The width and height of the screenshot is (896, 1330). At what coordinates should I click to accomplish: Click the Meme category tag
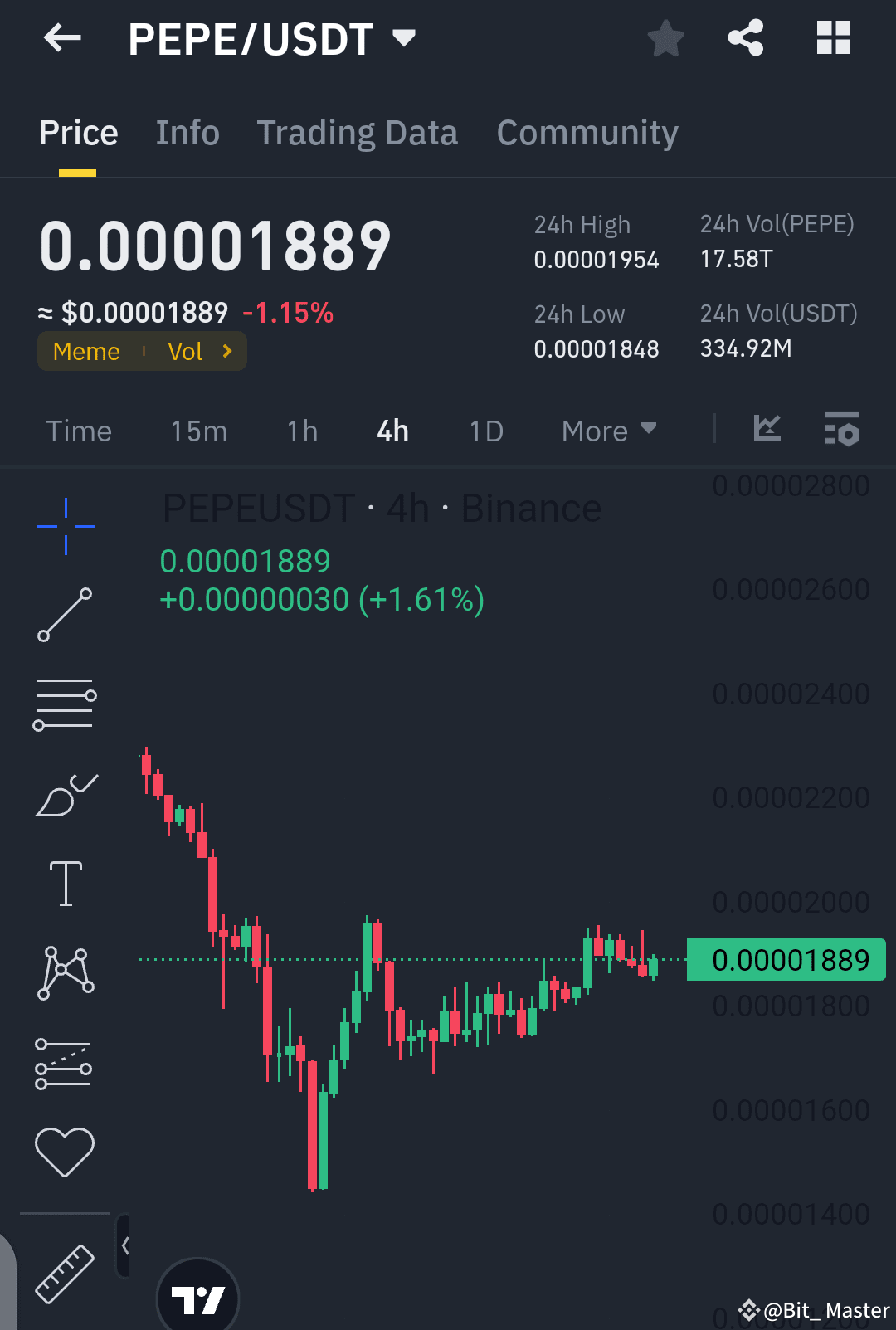pos(85,351)
